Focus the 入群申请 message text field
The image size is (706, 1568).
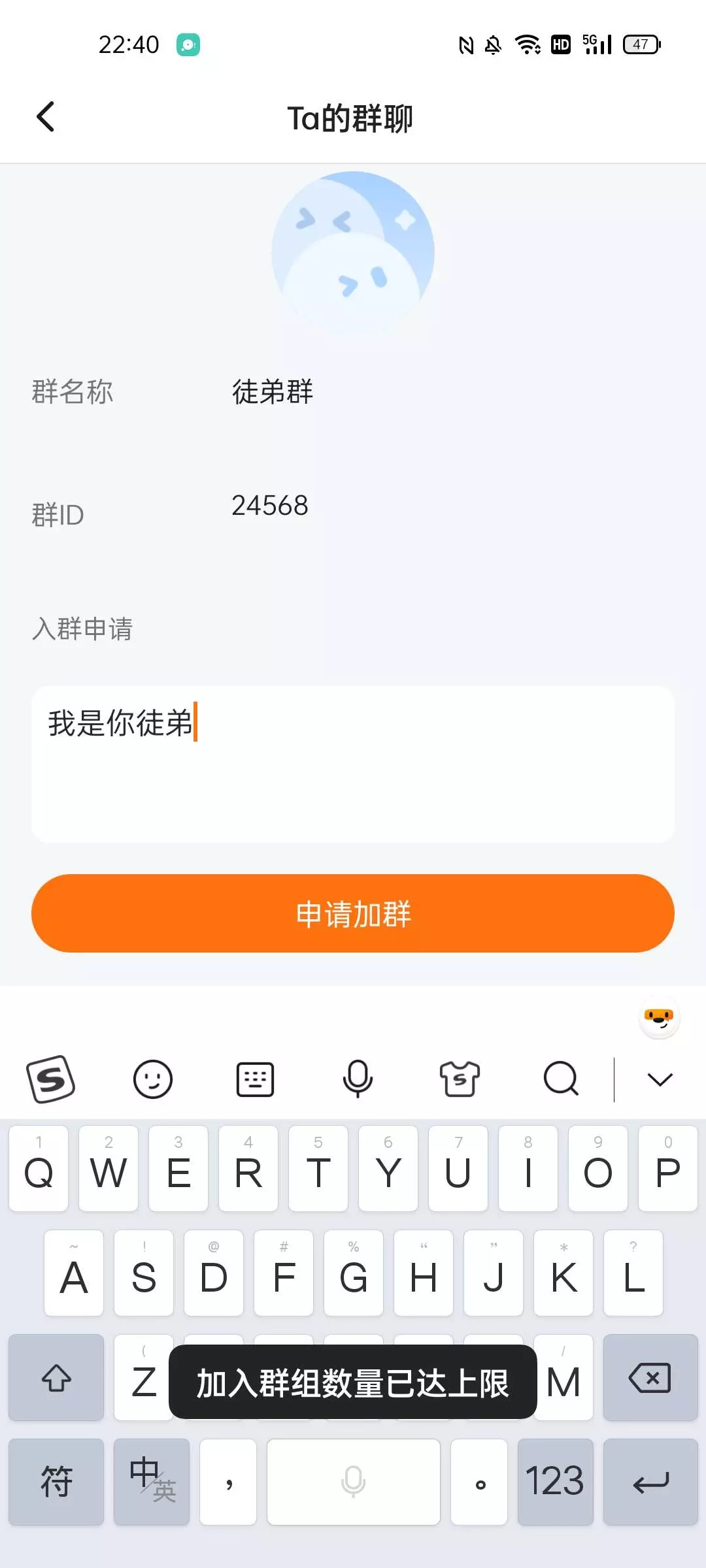pos(353,764)
